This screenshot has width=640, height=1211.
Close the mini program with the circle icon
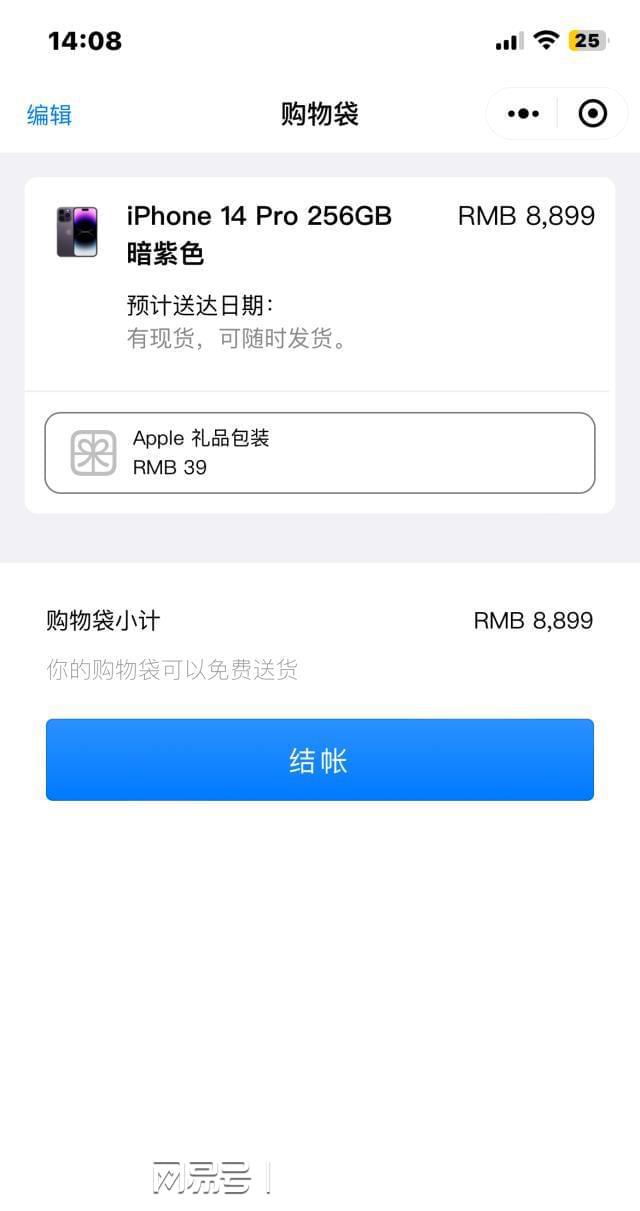point(593,114)
